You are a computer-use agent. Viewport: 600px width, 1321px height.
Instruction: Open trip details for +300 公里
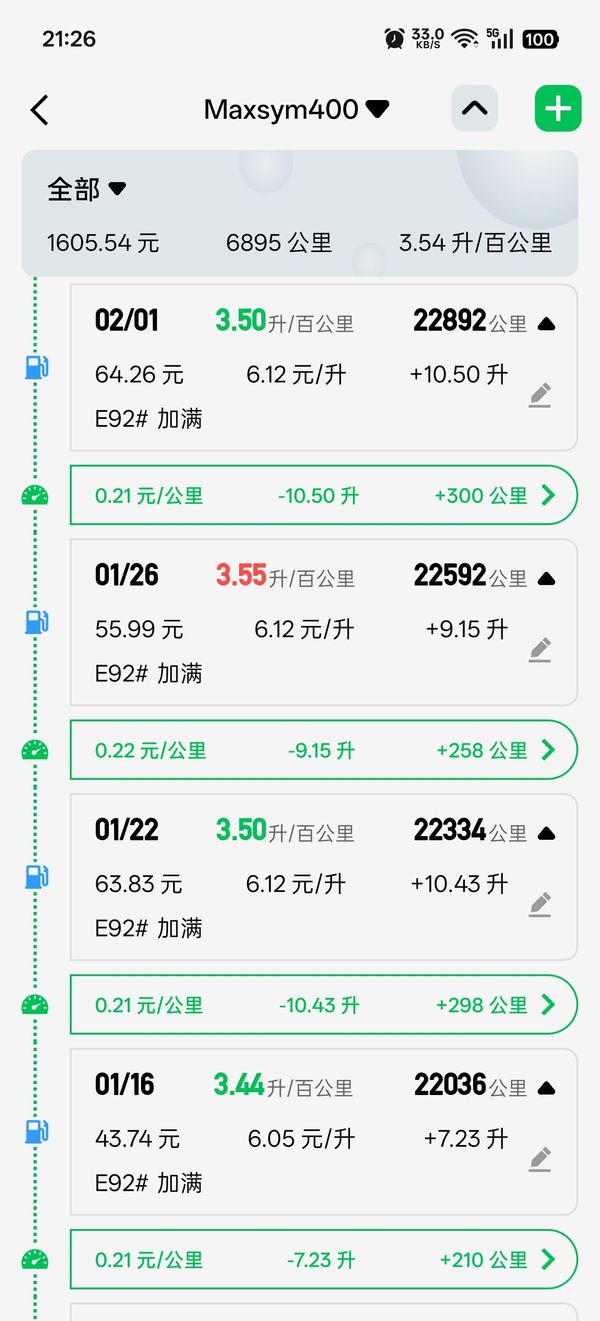(x=547, y=495)
